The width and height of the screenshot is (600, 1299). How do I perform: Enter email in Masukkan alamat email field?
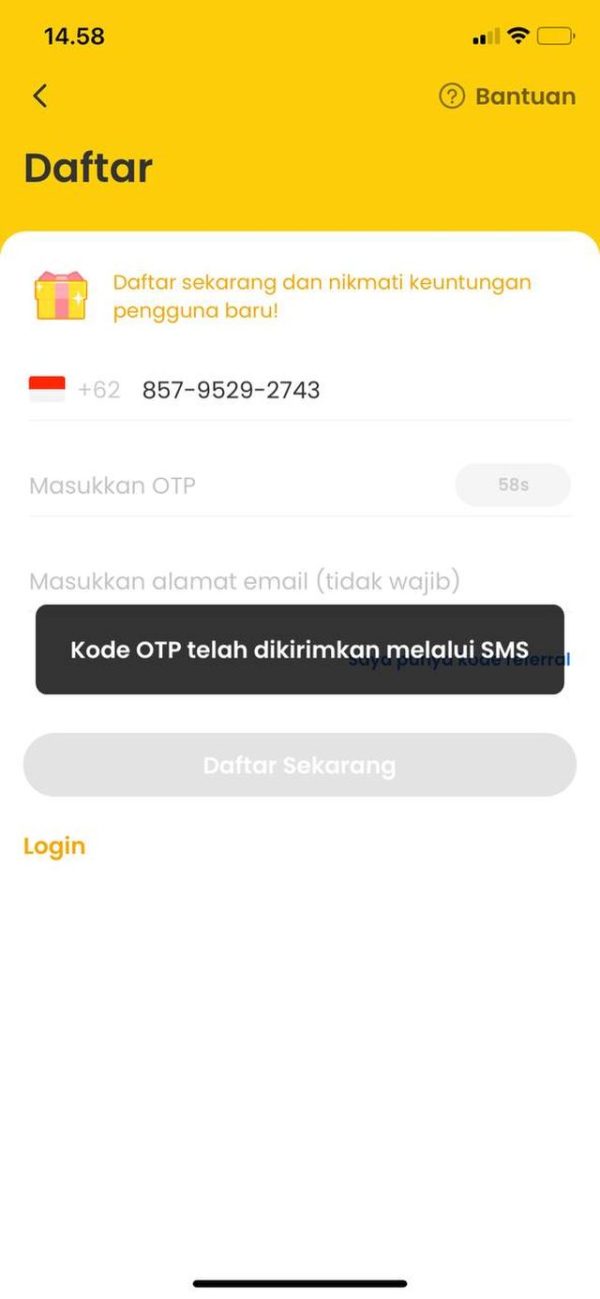tap(244, 581)
